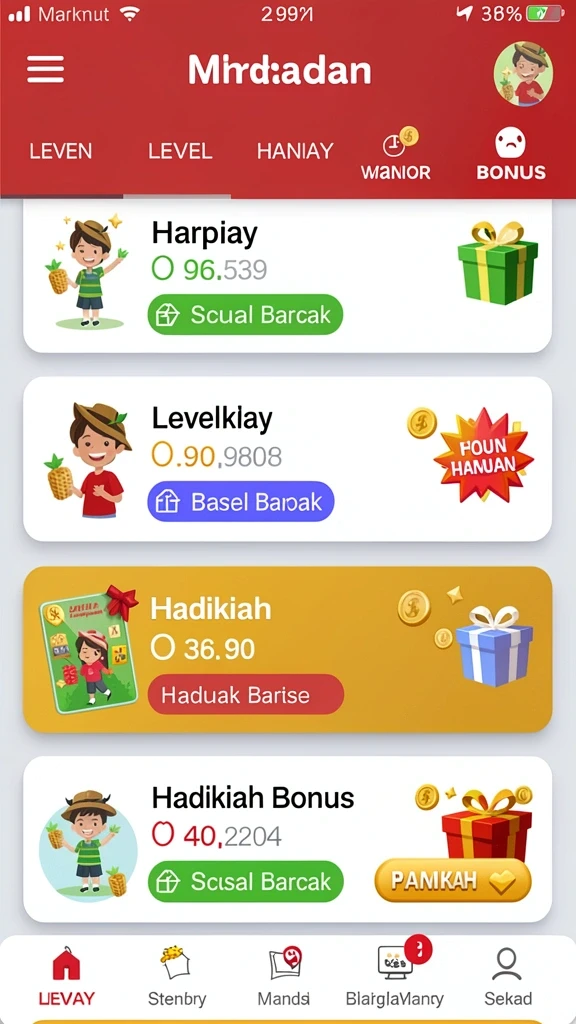Tap Scual Barcak on Harpiay card

coord(245,315)
